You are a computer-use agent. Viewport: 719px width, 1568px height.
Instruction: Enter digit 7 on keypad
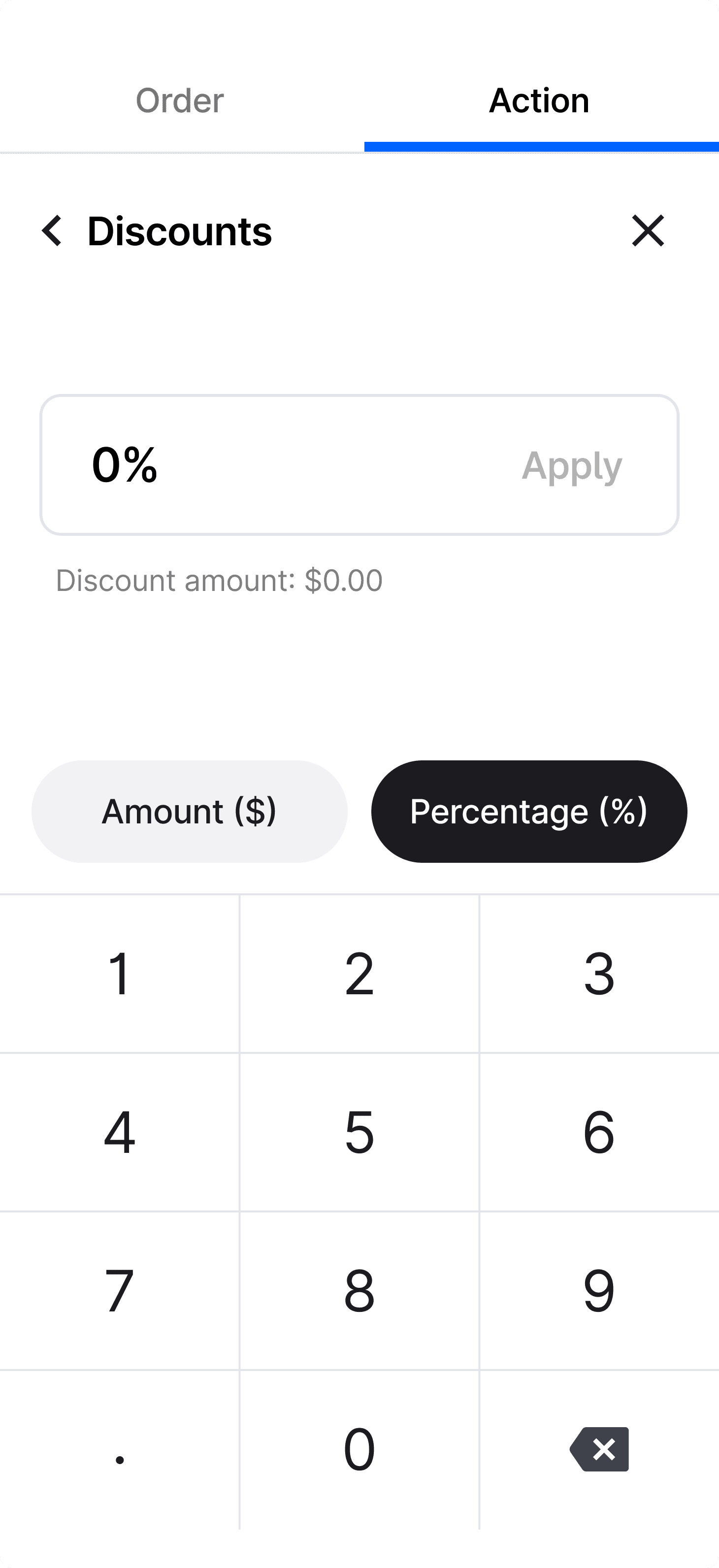[x=119, y=1290]
